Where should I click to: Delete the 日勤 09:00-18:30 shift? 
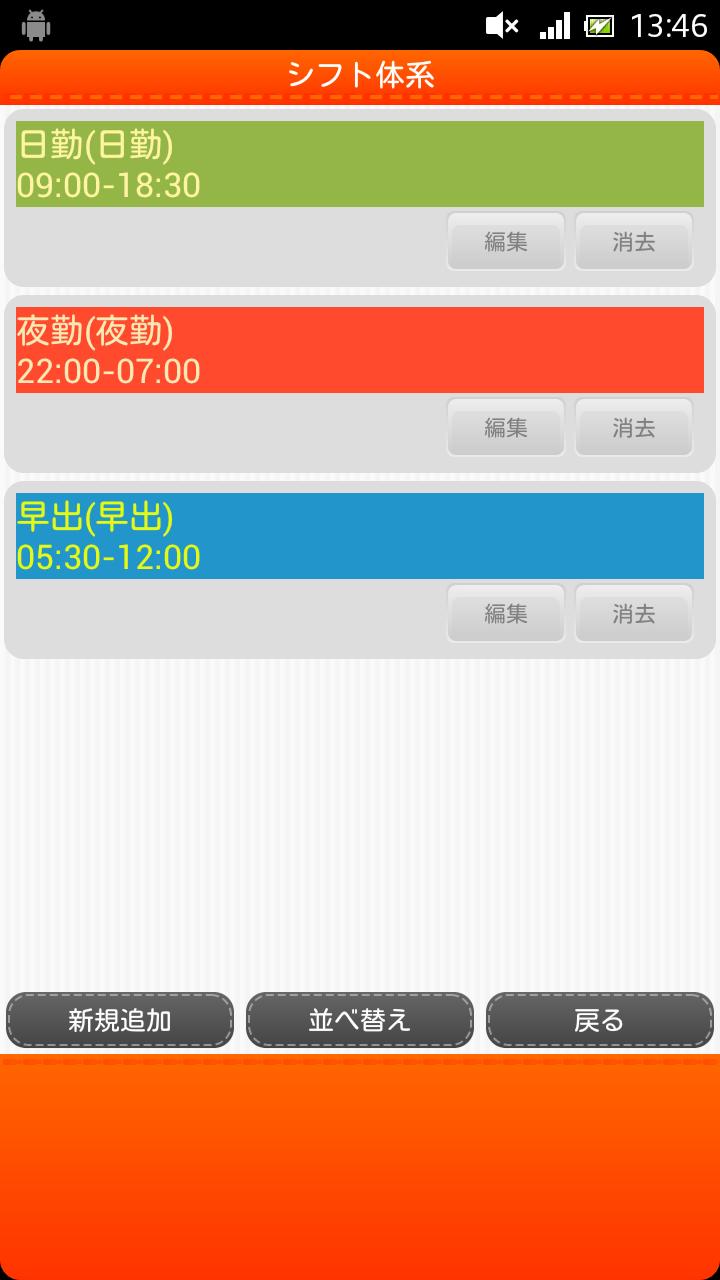[633, 241]
